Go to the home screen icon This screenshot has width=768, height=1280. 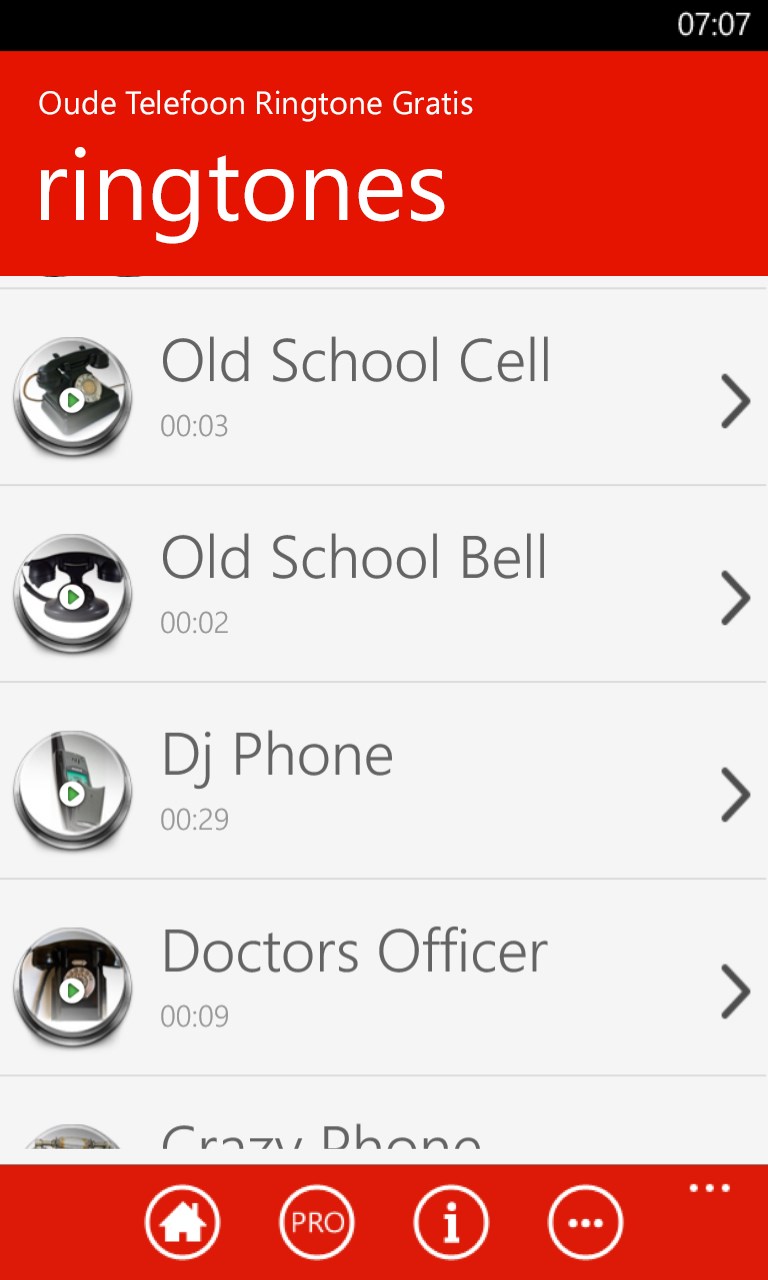[x=182, y=1222]
